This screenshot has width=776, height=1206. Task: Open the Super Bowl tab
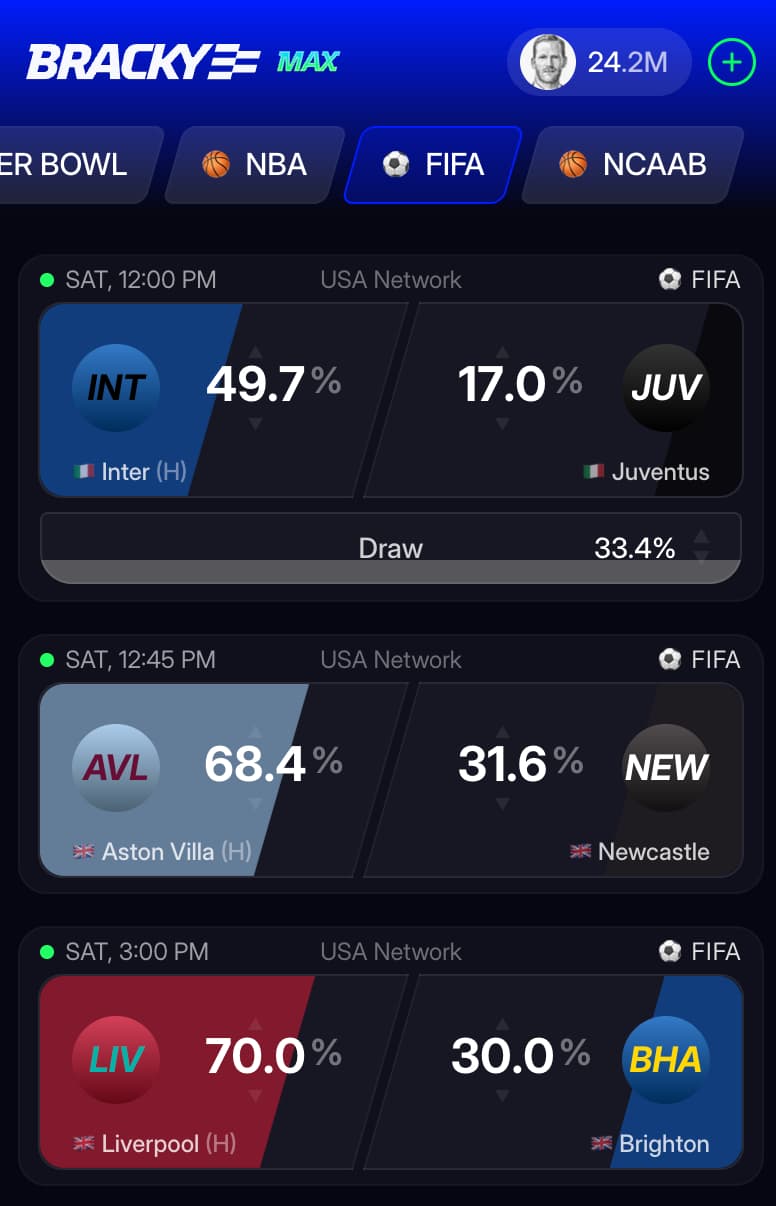[70, 165]
